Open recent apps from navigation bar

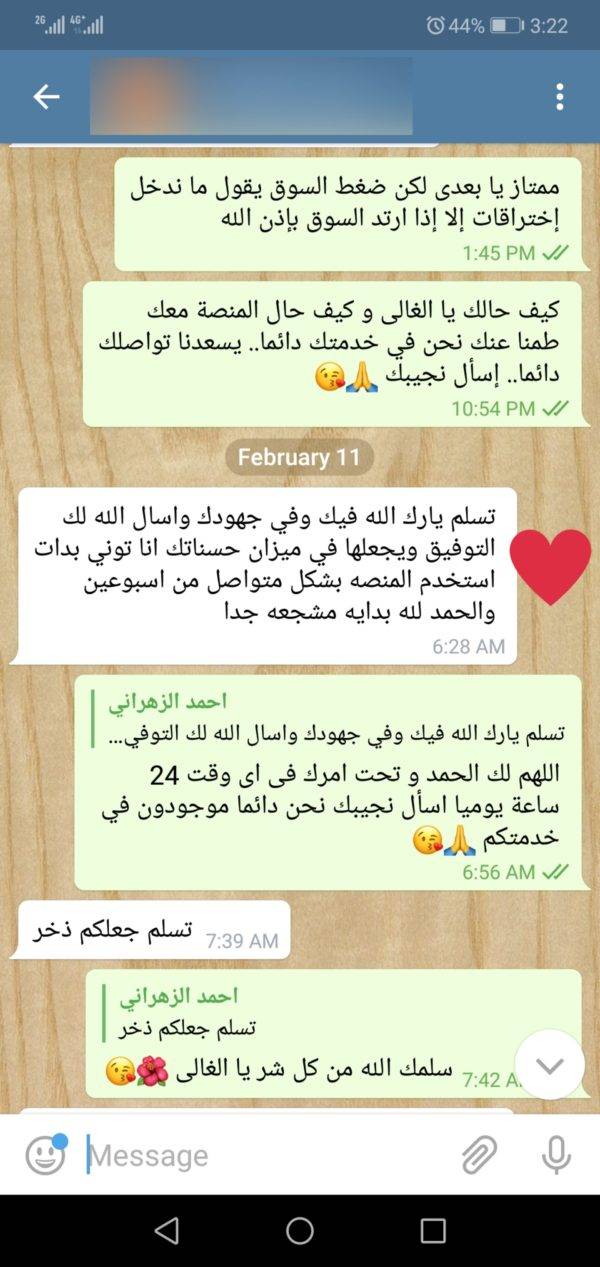point(433,1231)
